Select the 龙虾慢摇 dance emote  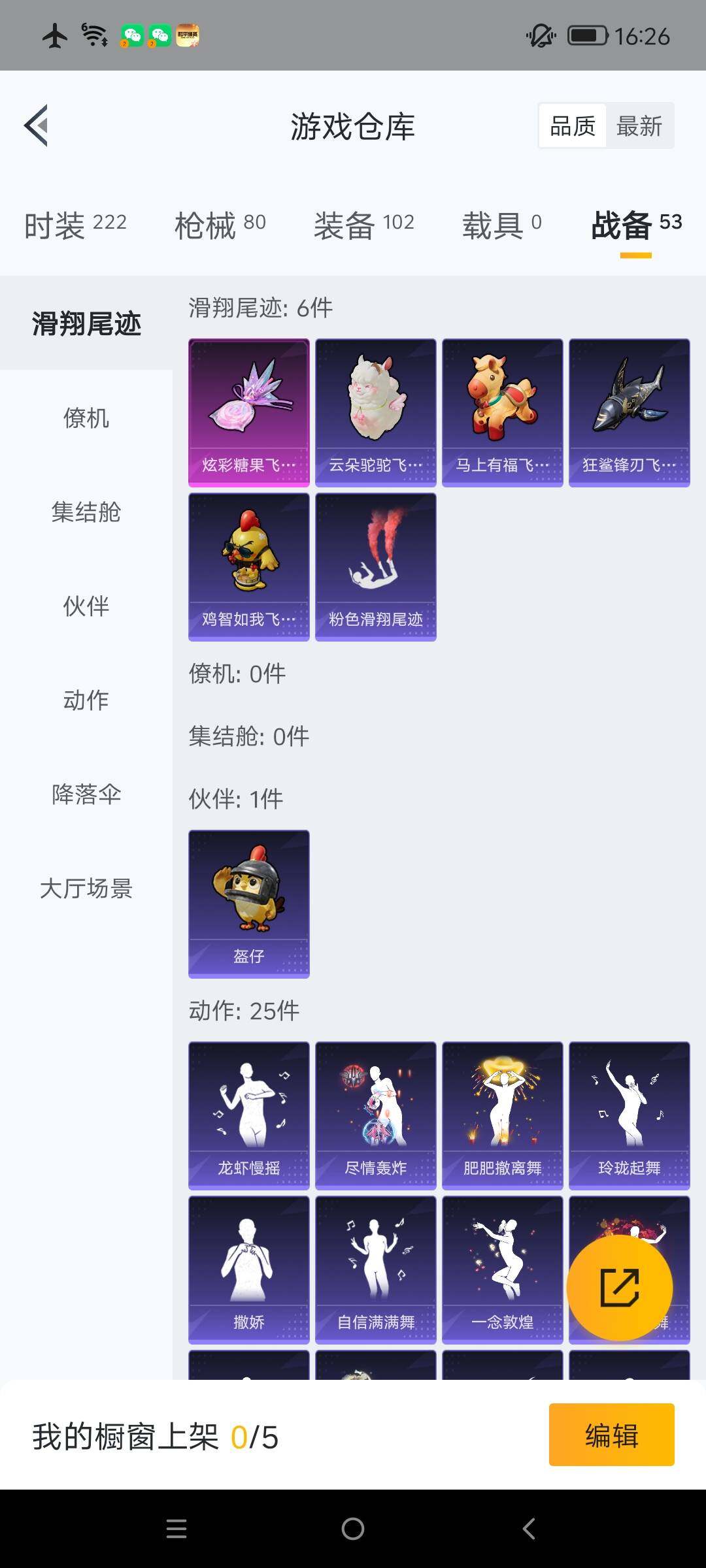coord(248,1116)
